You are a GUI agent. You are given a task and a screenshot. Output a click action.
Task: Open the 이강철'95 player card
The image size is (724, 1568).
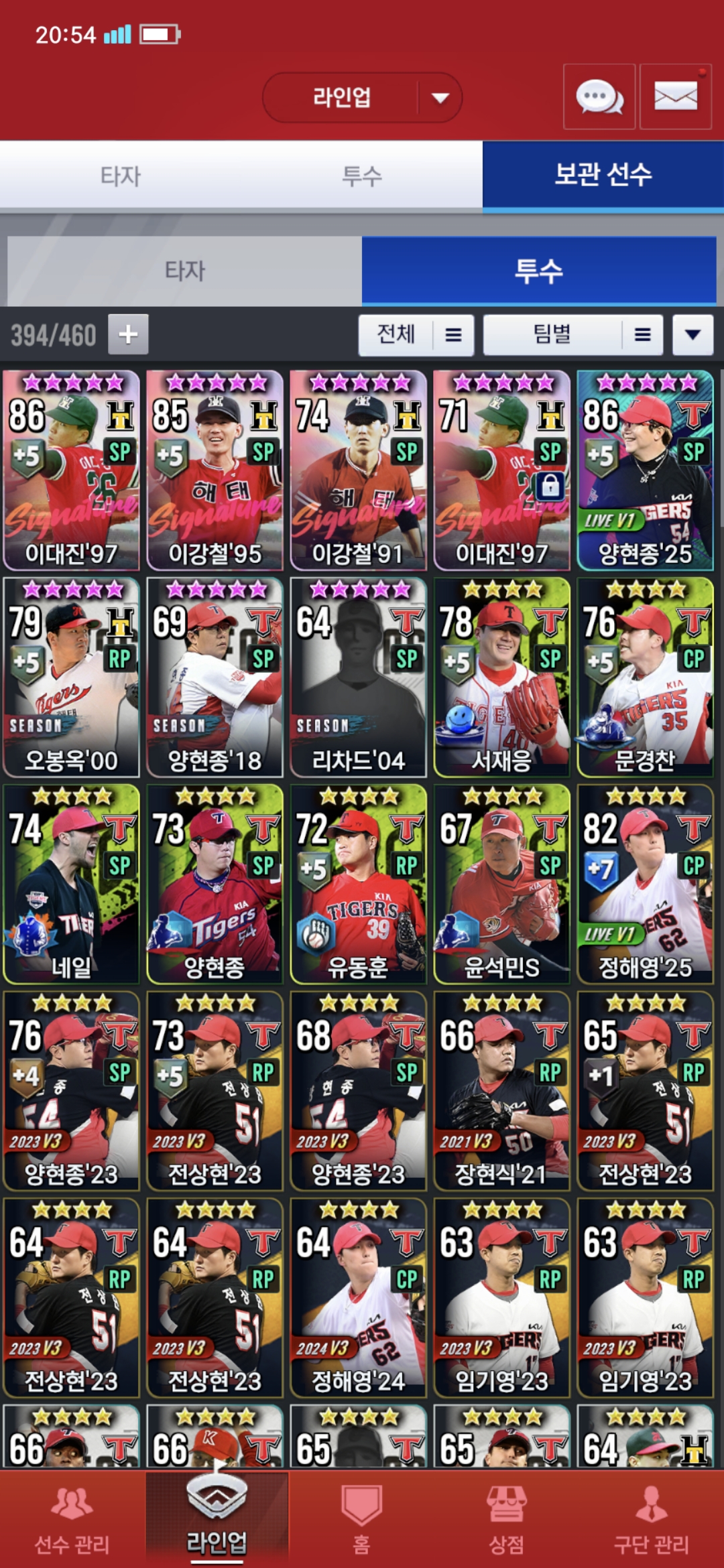click(x=215, y=470)
